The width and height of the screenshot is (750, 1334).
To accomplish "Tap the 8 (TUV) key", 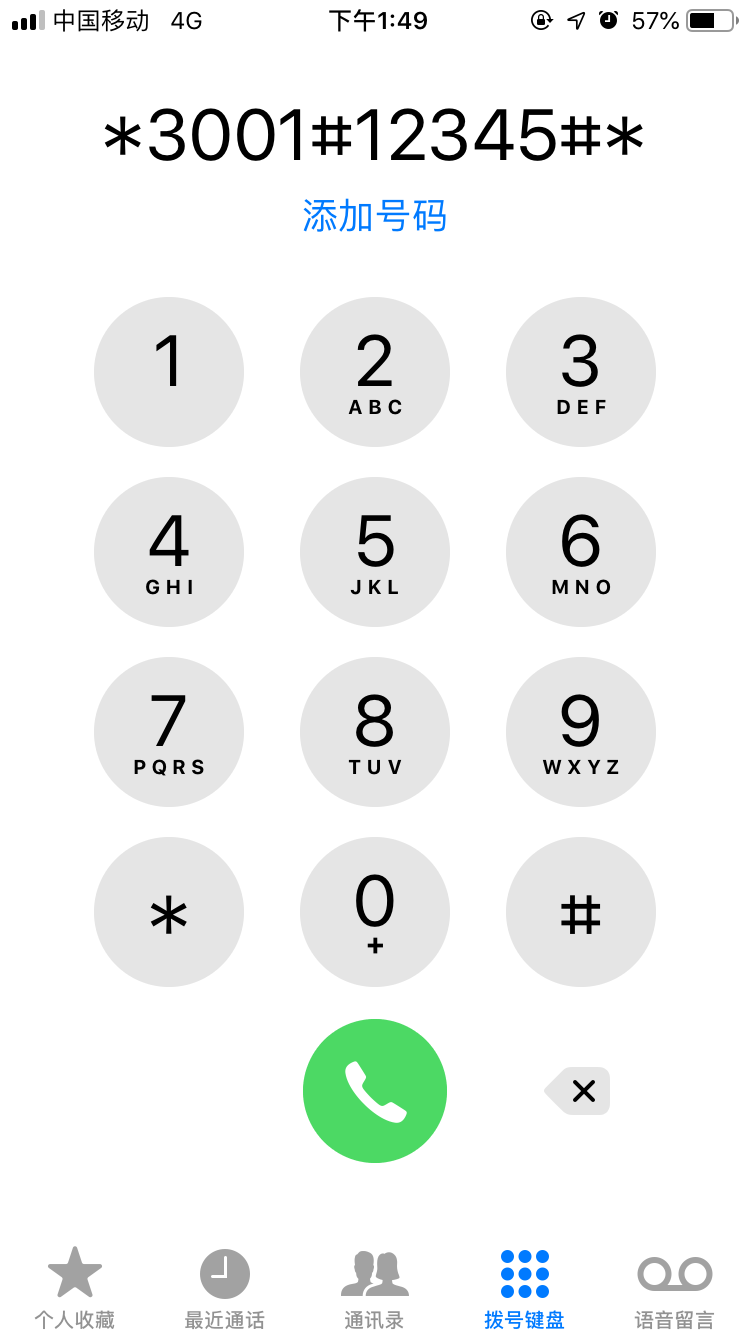I will (375, 732).
